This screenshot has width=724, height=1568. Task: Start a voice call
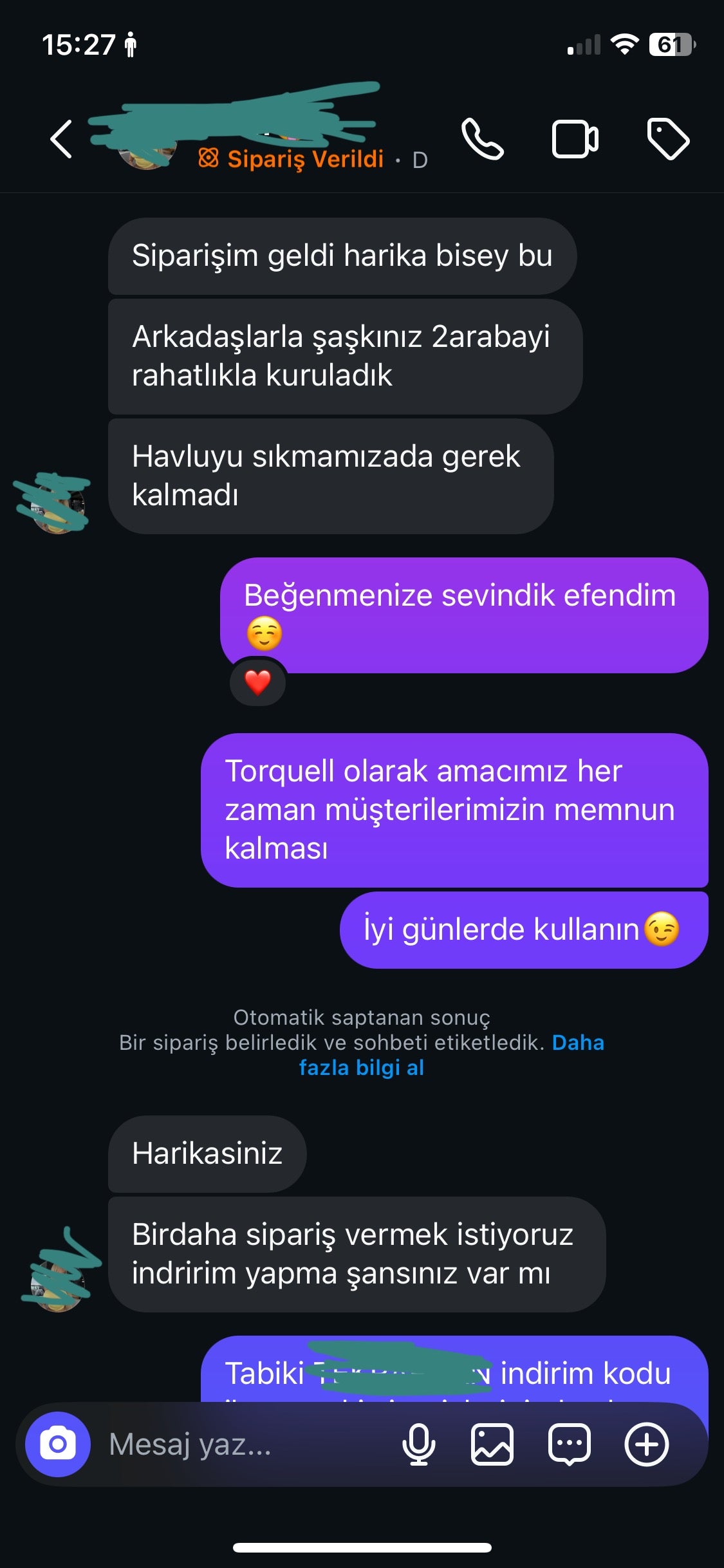coord(482,139)
